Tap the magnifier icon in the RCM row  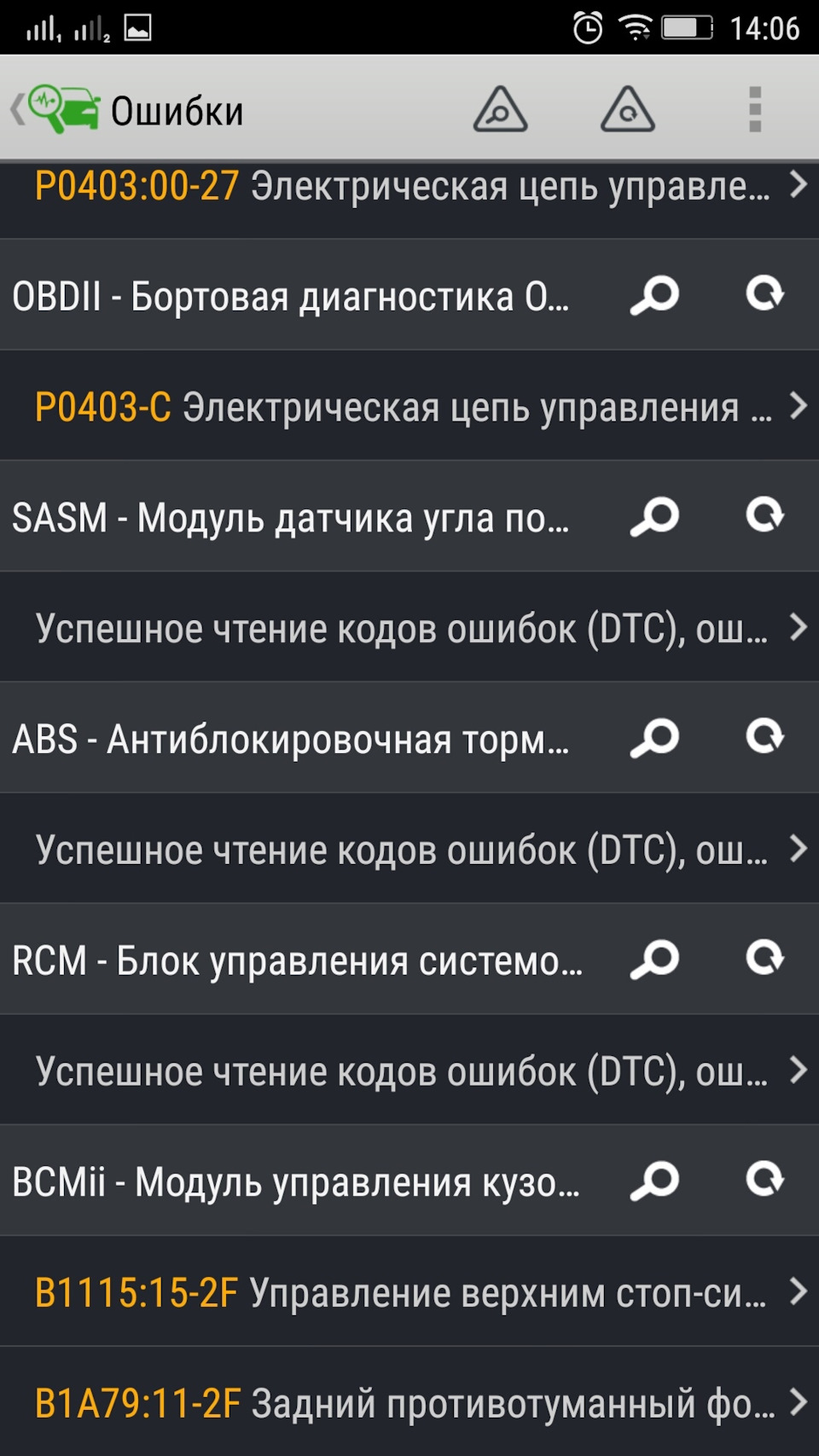654,959
